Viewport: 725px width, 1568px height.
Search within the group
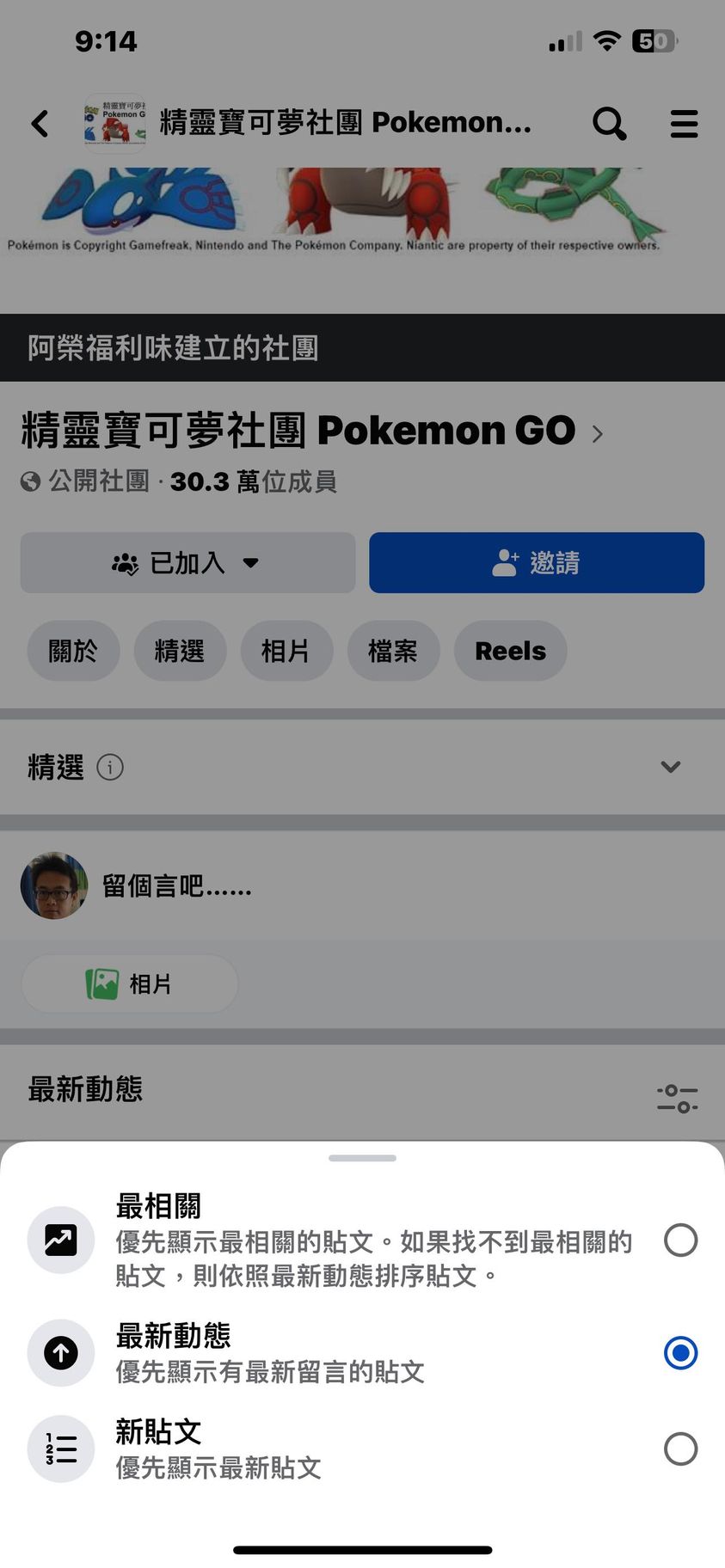click(x=609, y=124)
